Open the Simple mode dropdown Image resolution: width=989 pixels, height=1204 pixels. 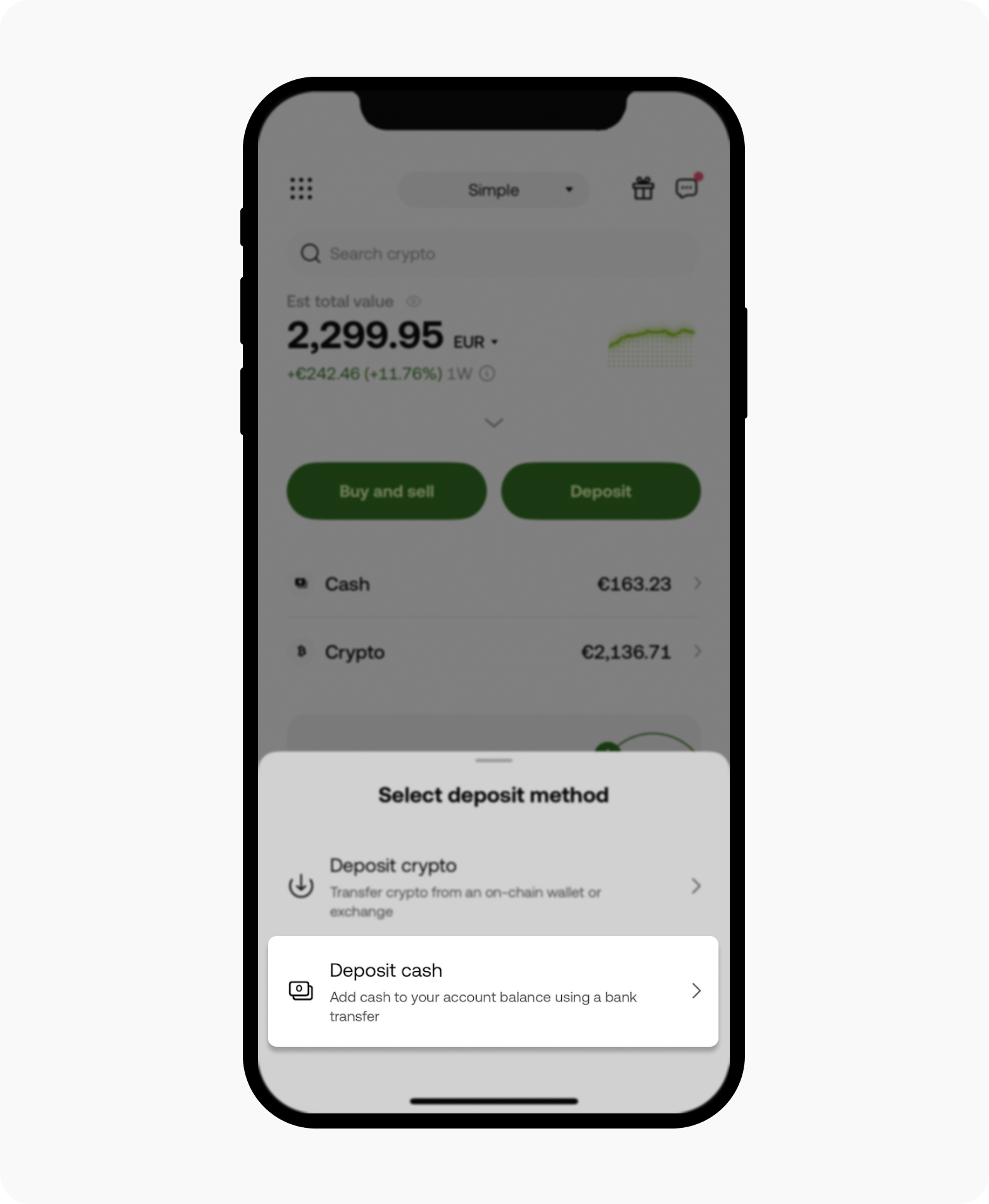pos(494,190)
